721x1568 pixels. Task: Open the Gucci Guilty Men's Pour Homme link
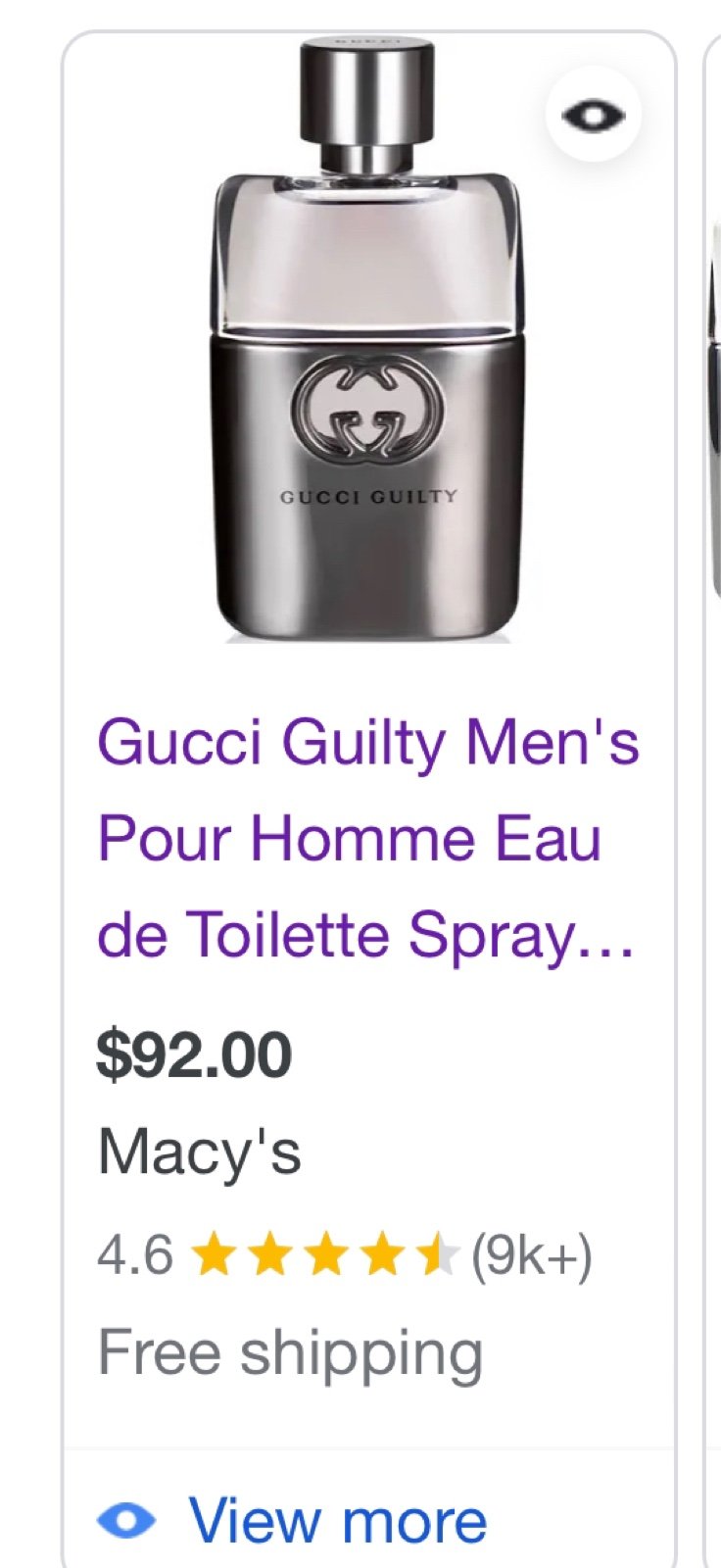tap(368, 839)
